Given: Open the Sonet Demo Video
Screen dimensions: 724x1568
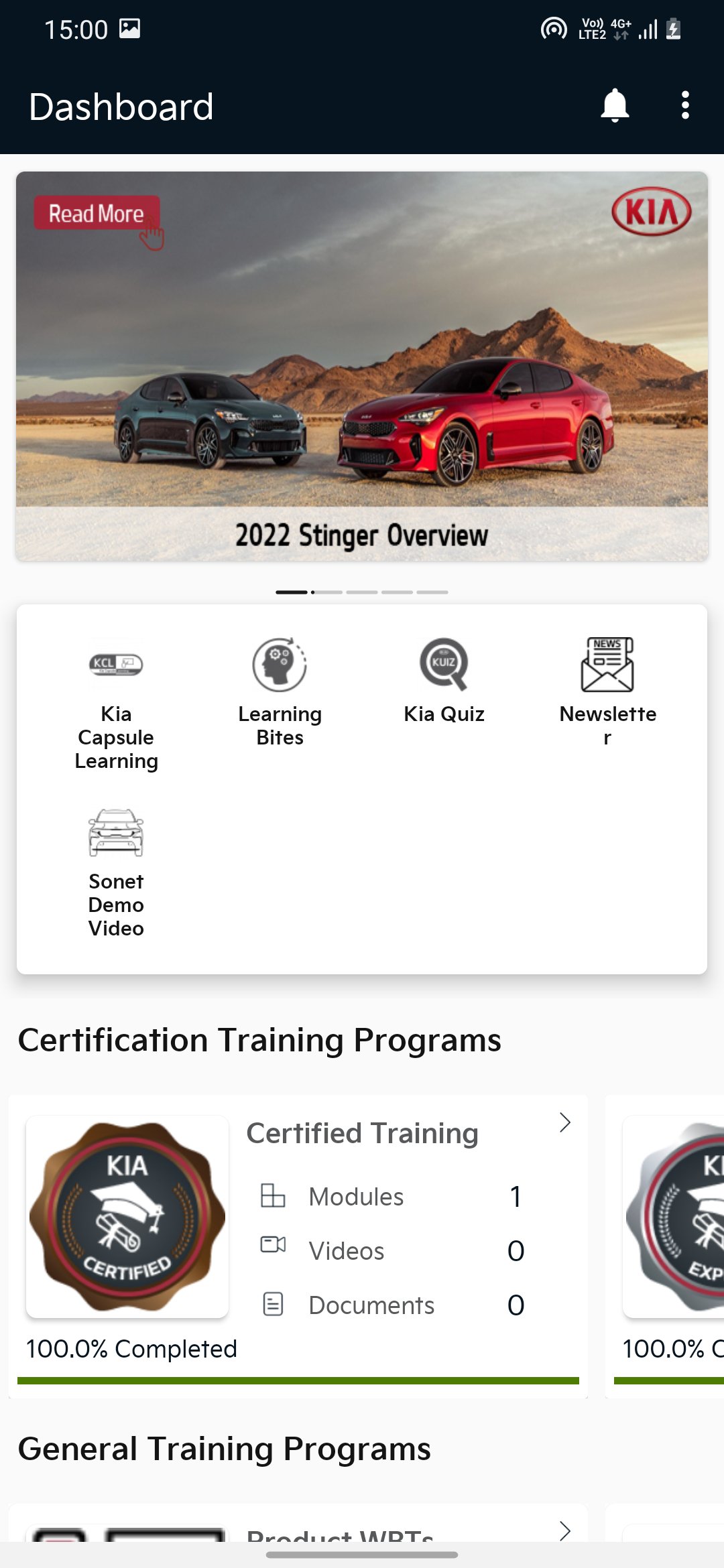Looking at the screenshot, I should point(116,871).
